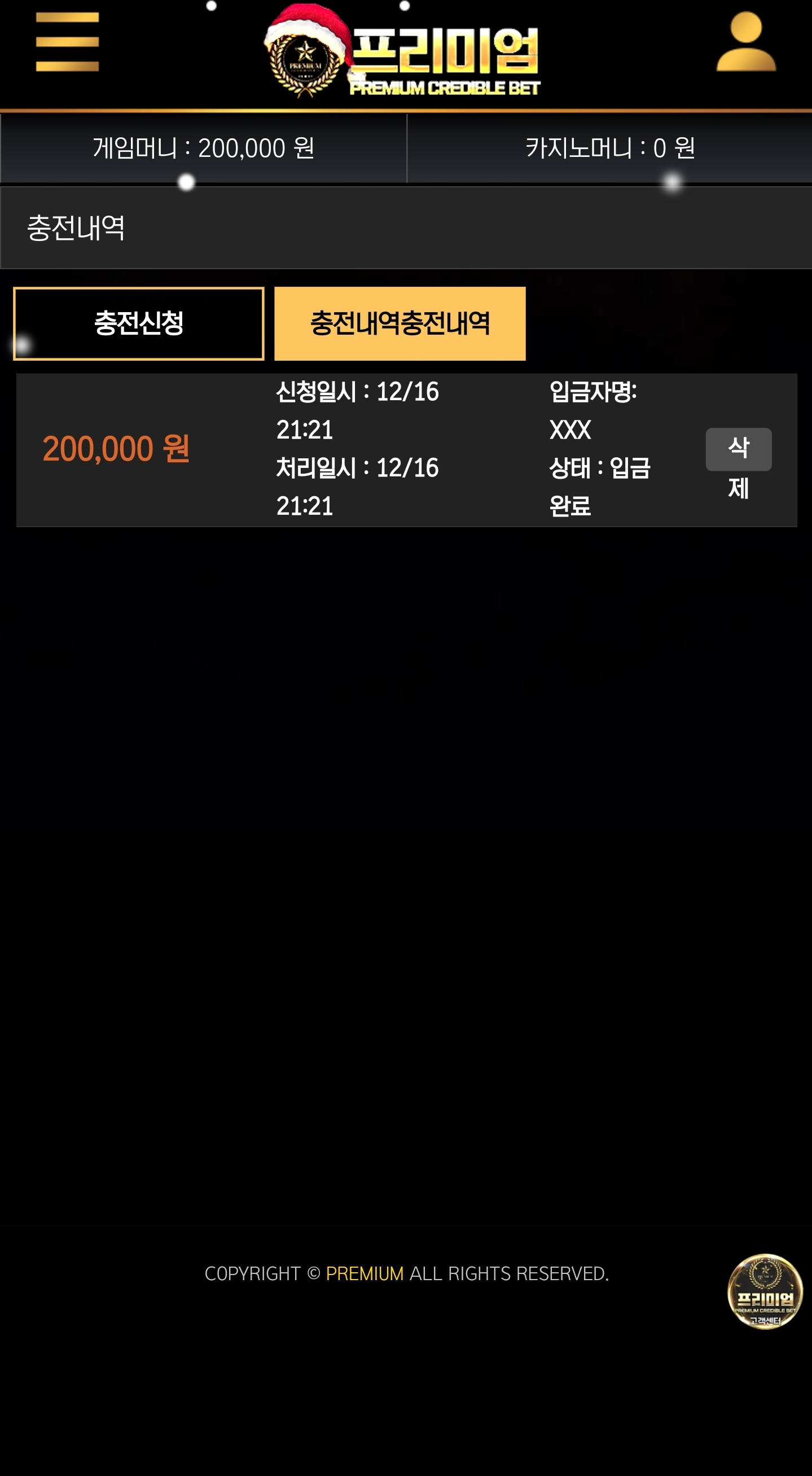The width and height of the screenshot is (812, 1476).
Task: Open the 고객센터 floating badge
Action: [x=765, y=1291]
